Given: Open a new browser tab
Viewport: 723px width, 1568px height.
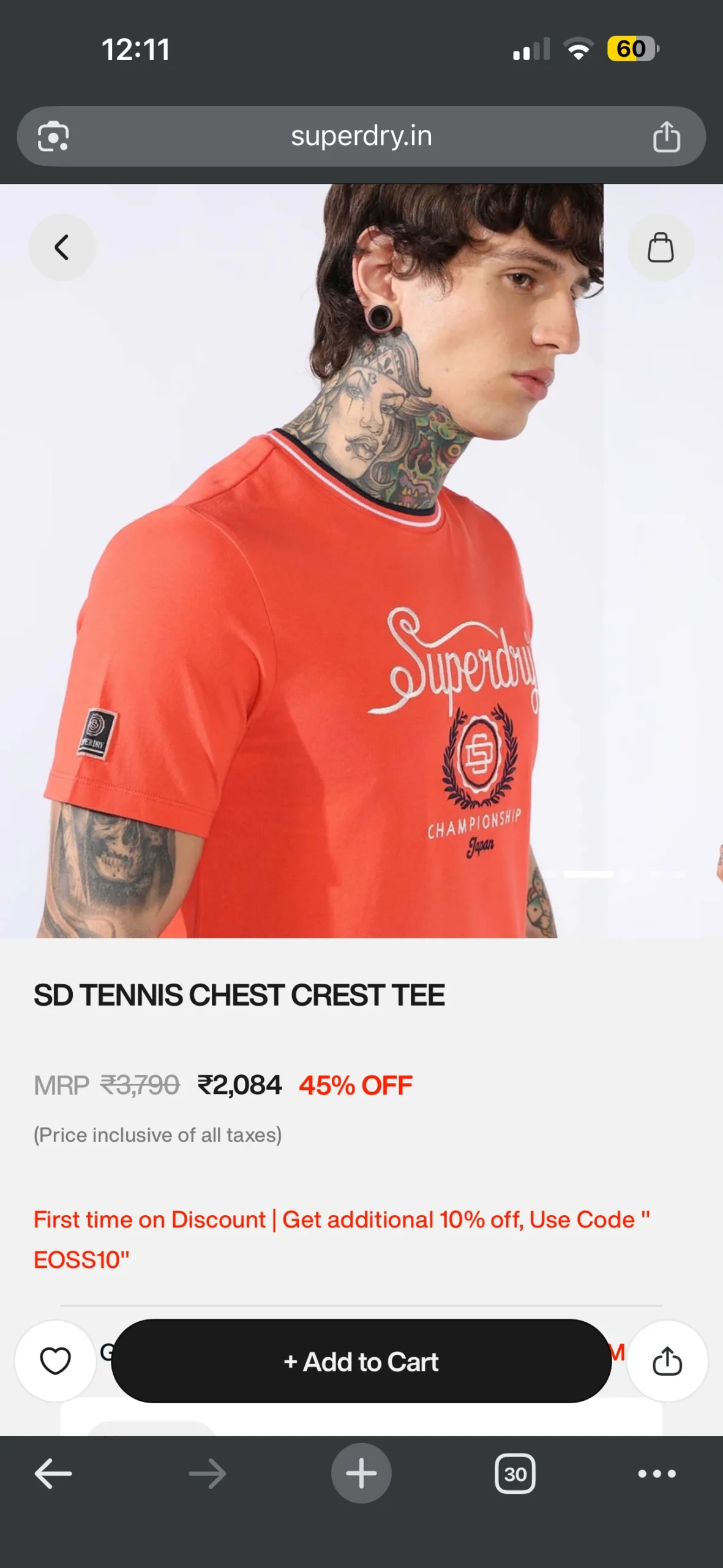Looking at the screenshot, I should tap(361, 1474).
